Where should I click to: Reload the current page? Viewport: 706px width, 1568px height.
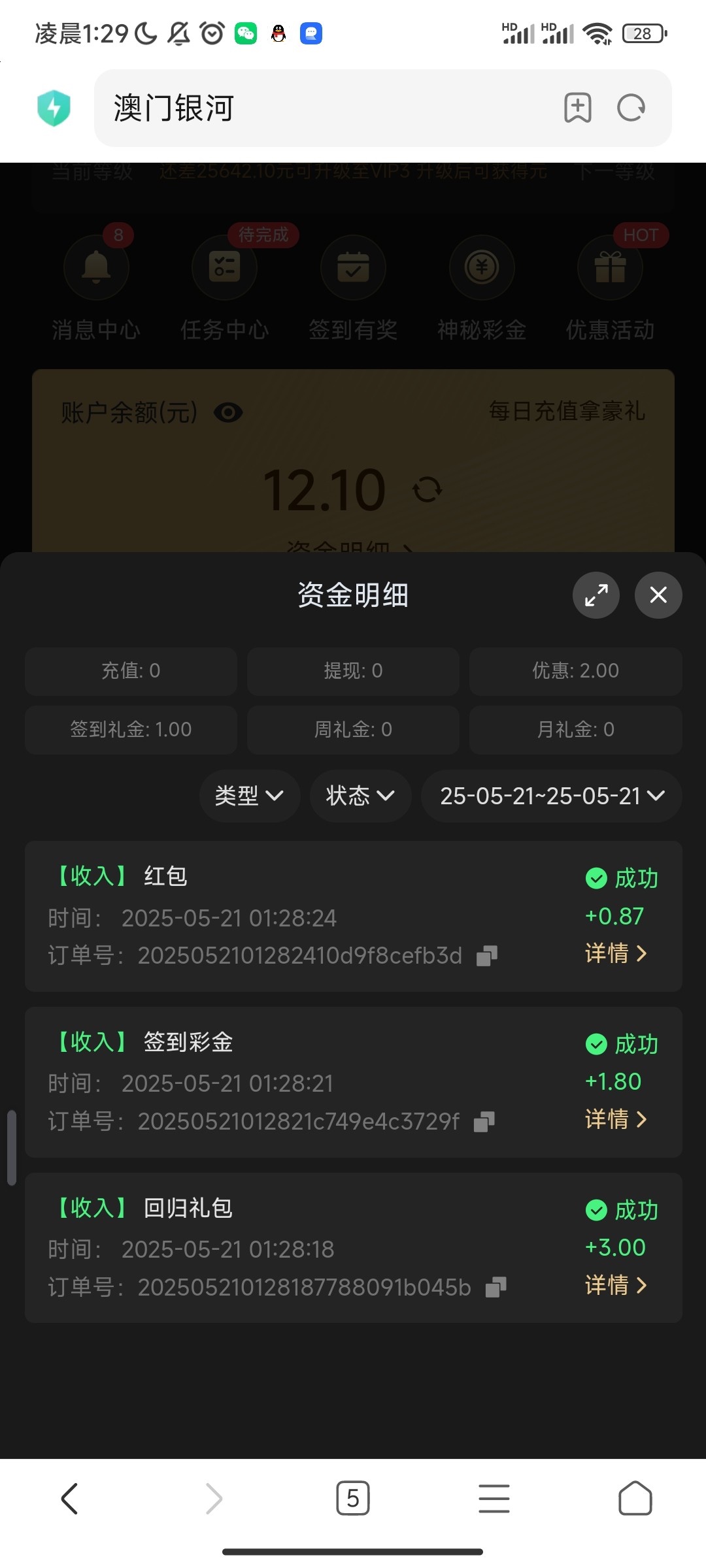(x=631, y=108)
